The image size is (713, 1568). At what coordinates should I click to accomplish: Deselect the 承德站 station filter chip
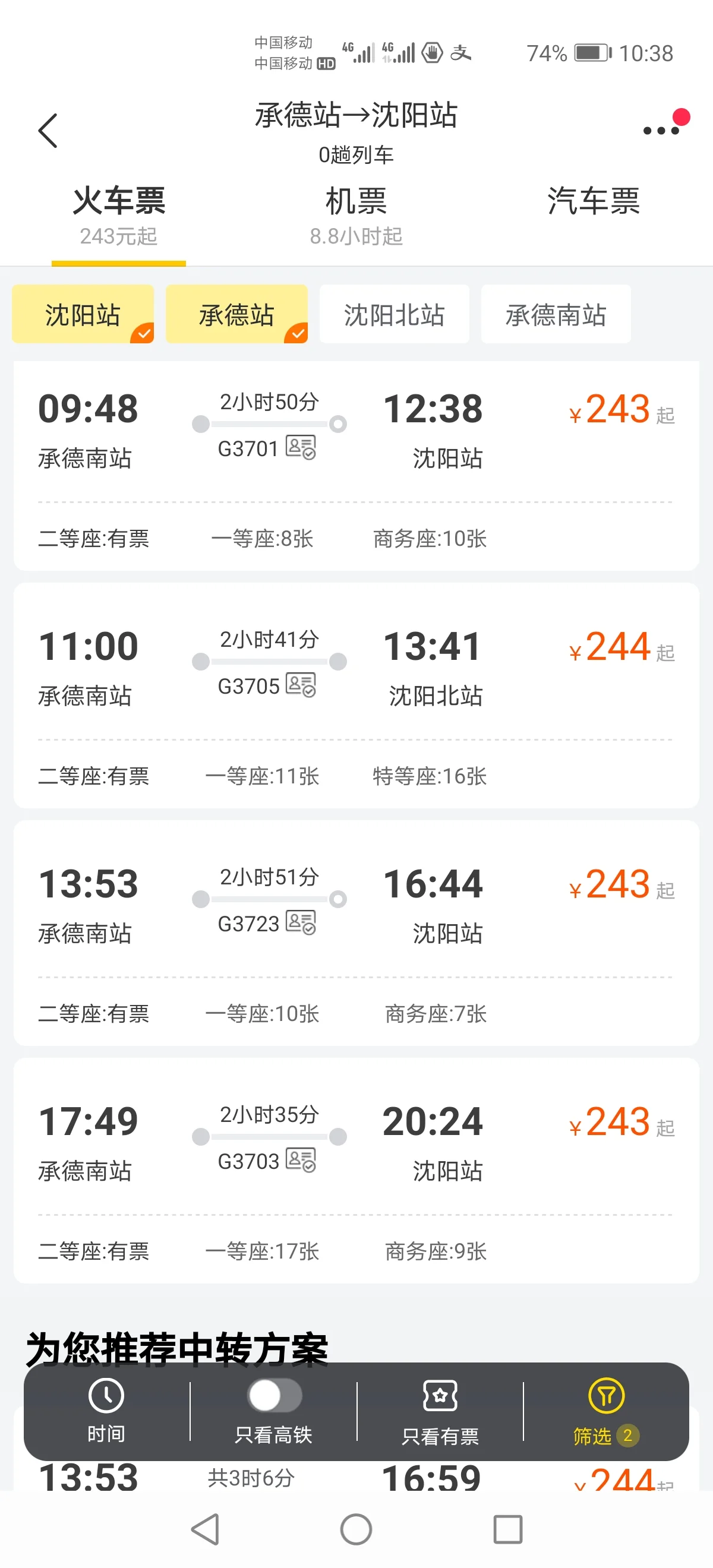(x=237, y=314)
